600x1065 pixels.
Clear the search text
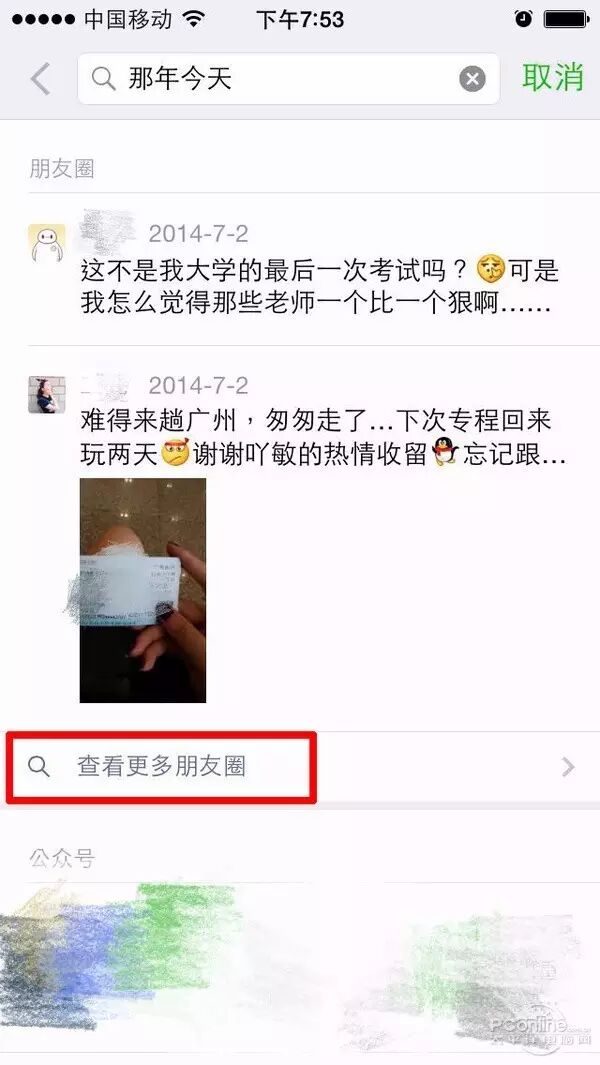click(x=472, y=79)
